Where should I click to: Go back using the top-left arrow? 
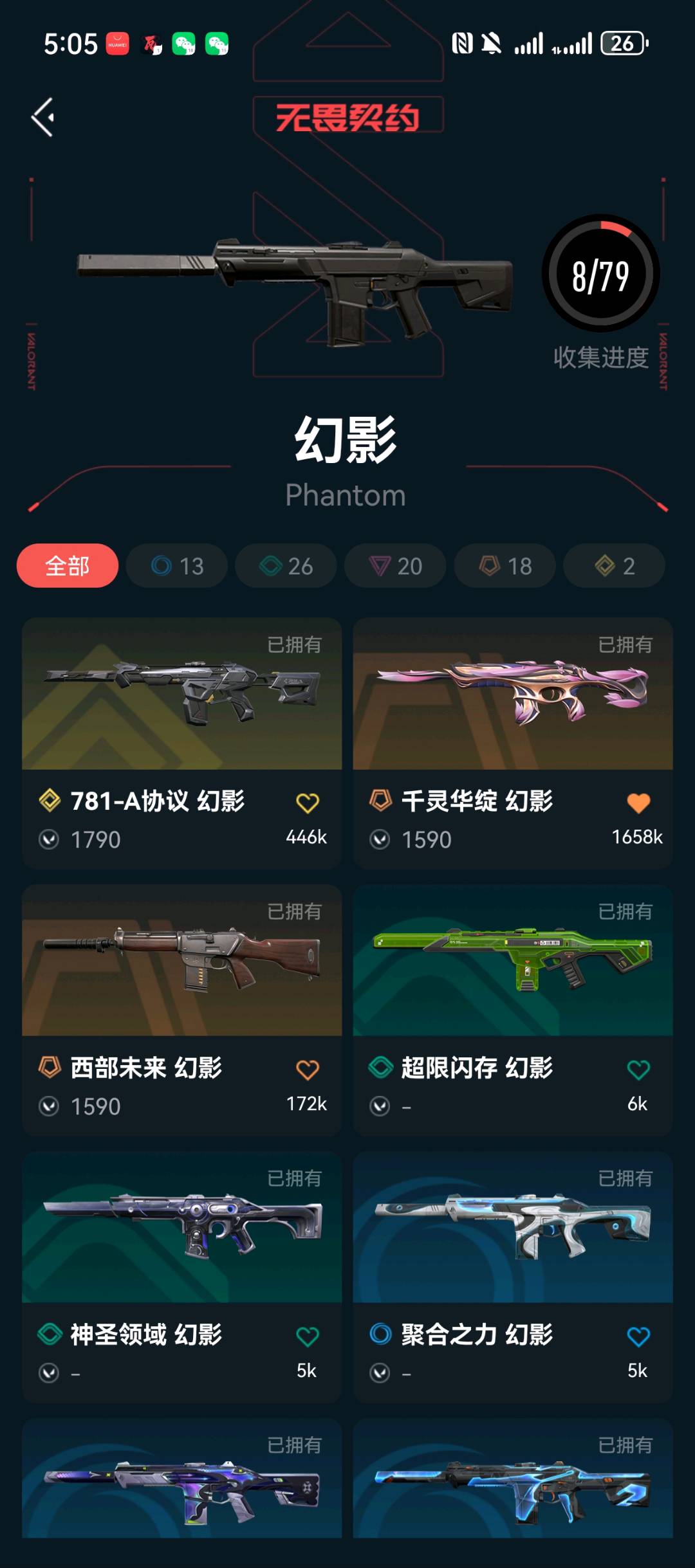[43, 117]
